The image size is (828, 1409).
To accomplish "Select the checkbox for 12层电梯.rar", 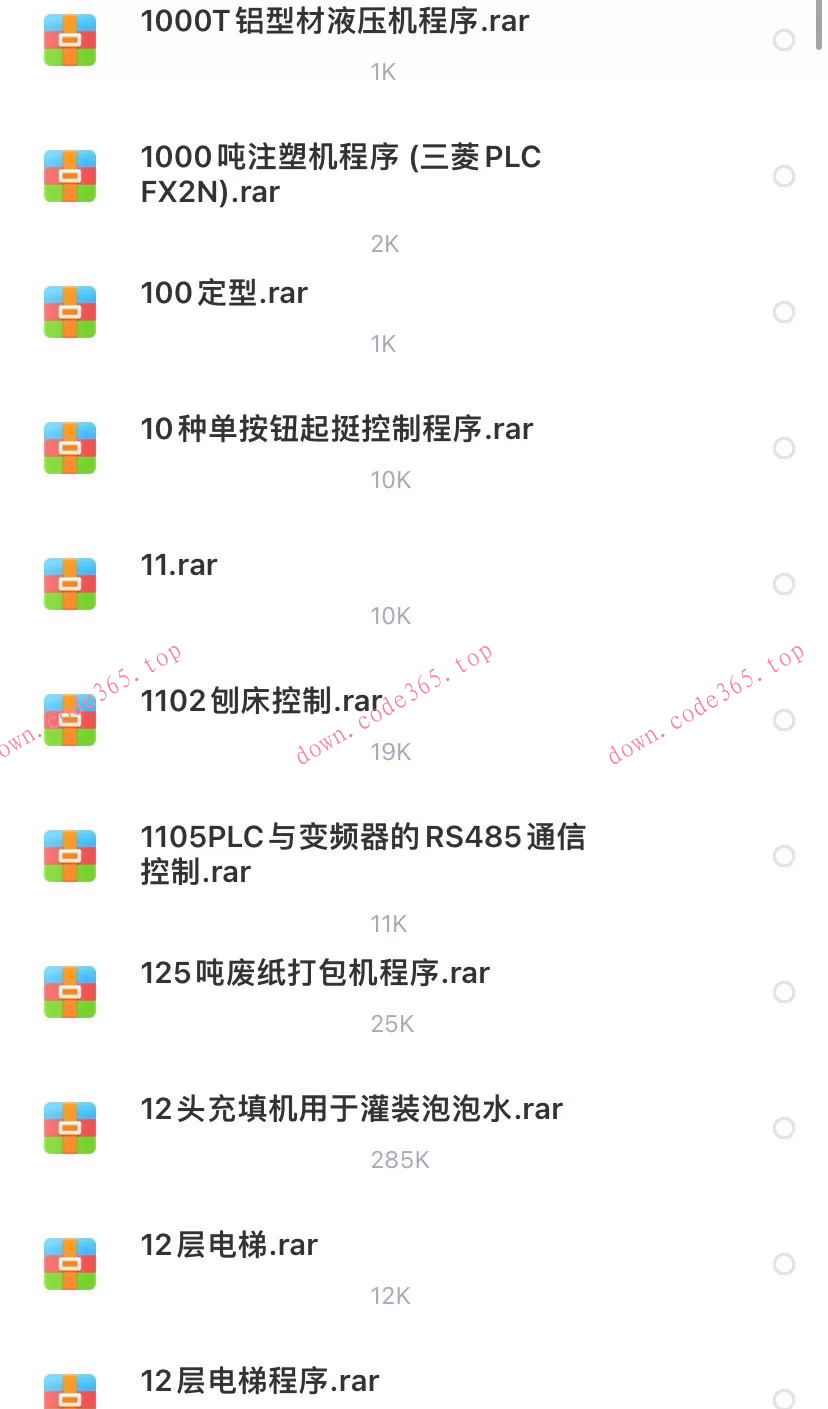I will point(784,1264).
